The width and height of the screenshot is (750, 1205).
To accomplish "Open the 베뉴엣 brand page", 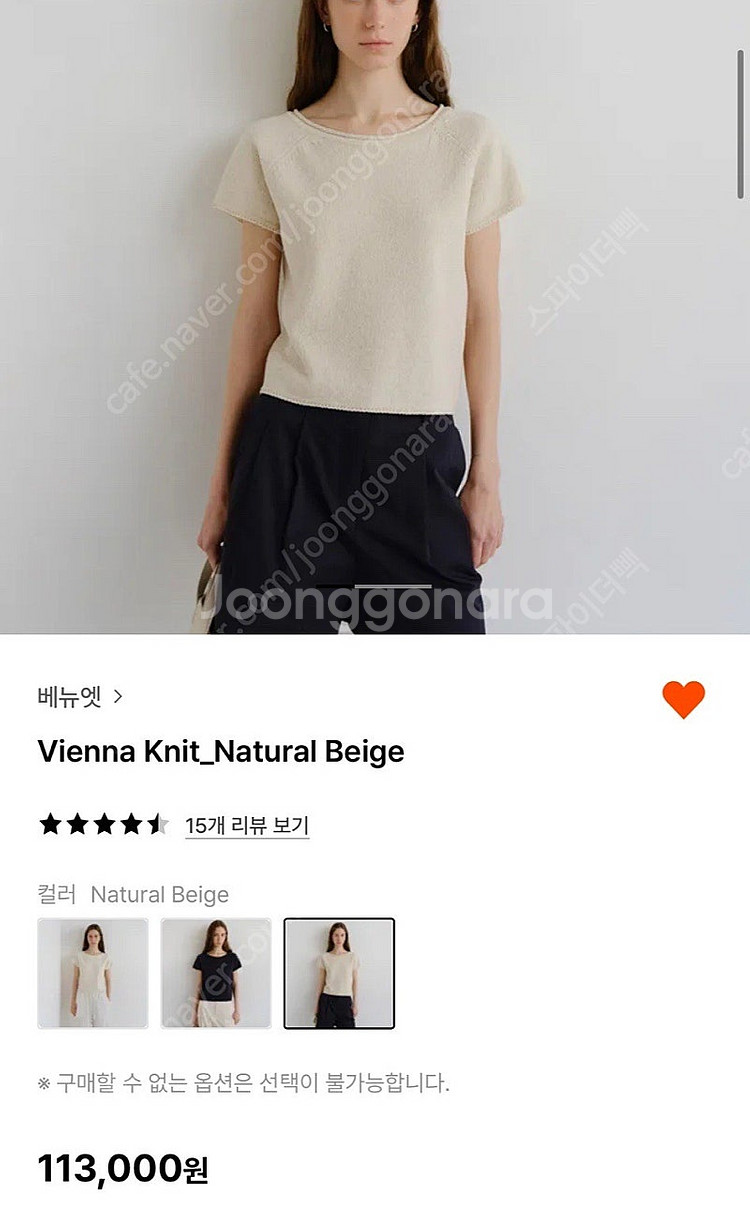I will (x=79, y=697).
